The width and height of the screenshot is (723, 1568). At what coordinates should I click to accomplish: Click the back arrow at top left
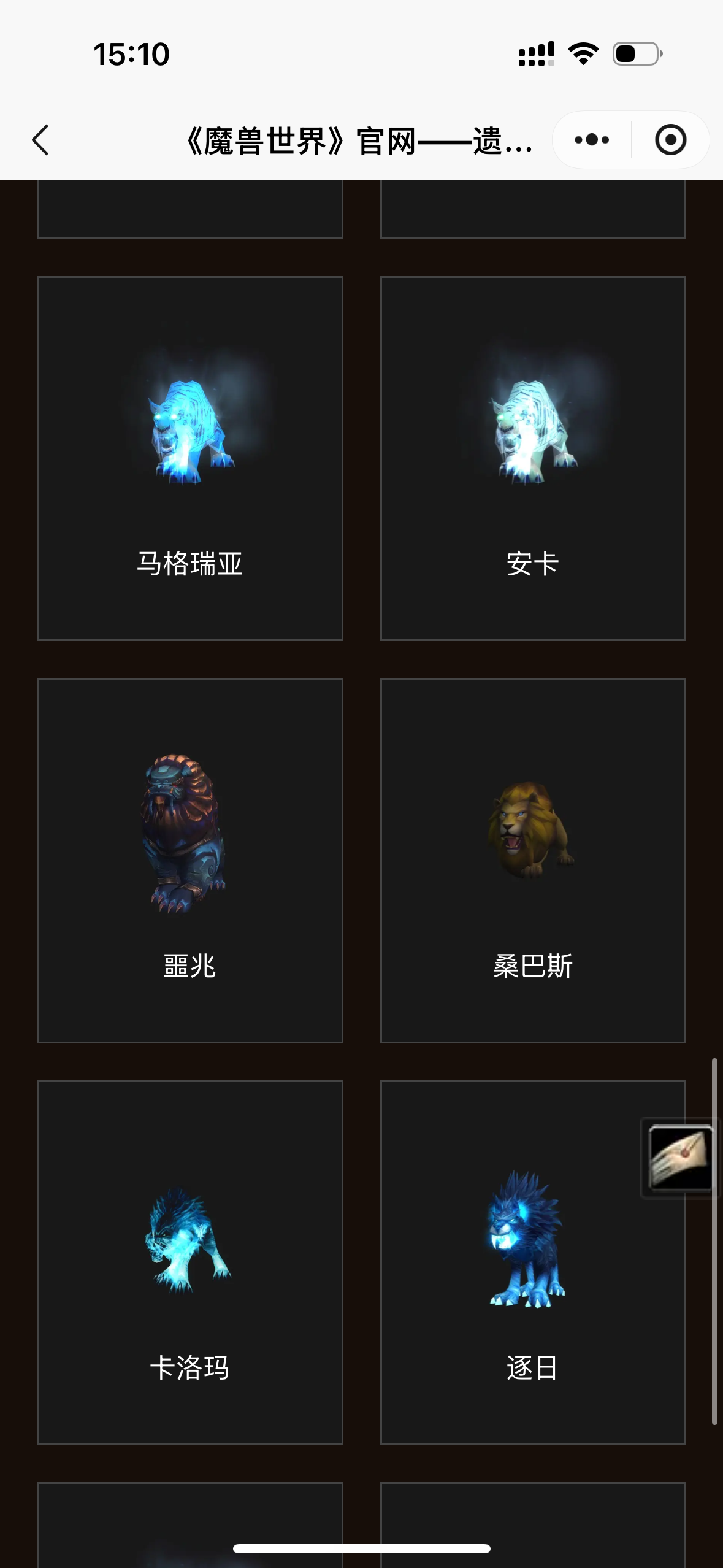click(x=40, y=140)
